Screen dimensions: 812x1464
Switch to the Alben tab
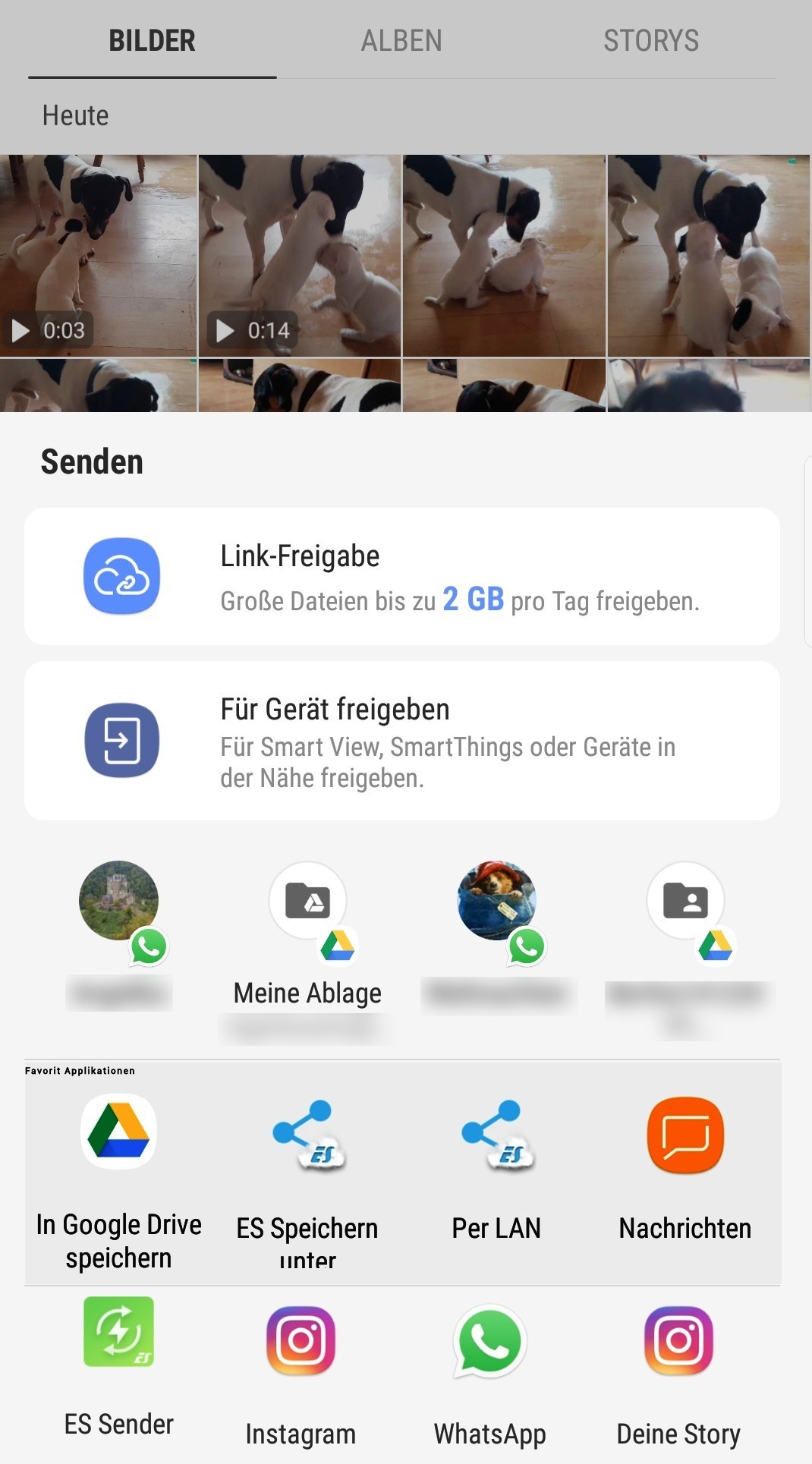pyautogui.click(x=401, y=41)
